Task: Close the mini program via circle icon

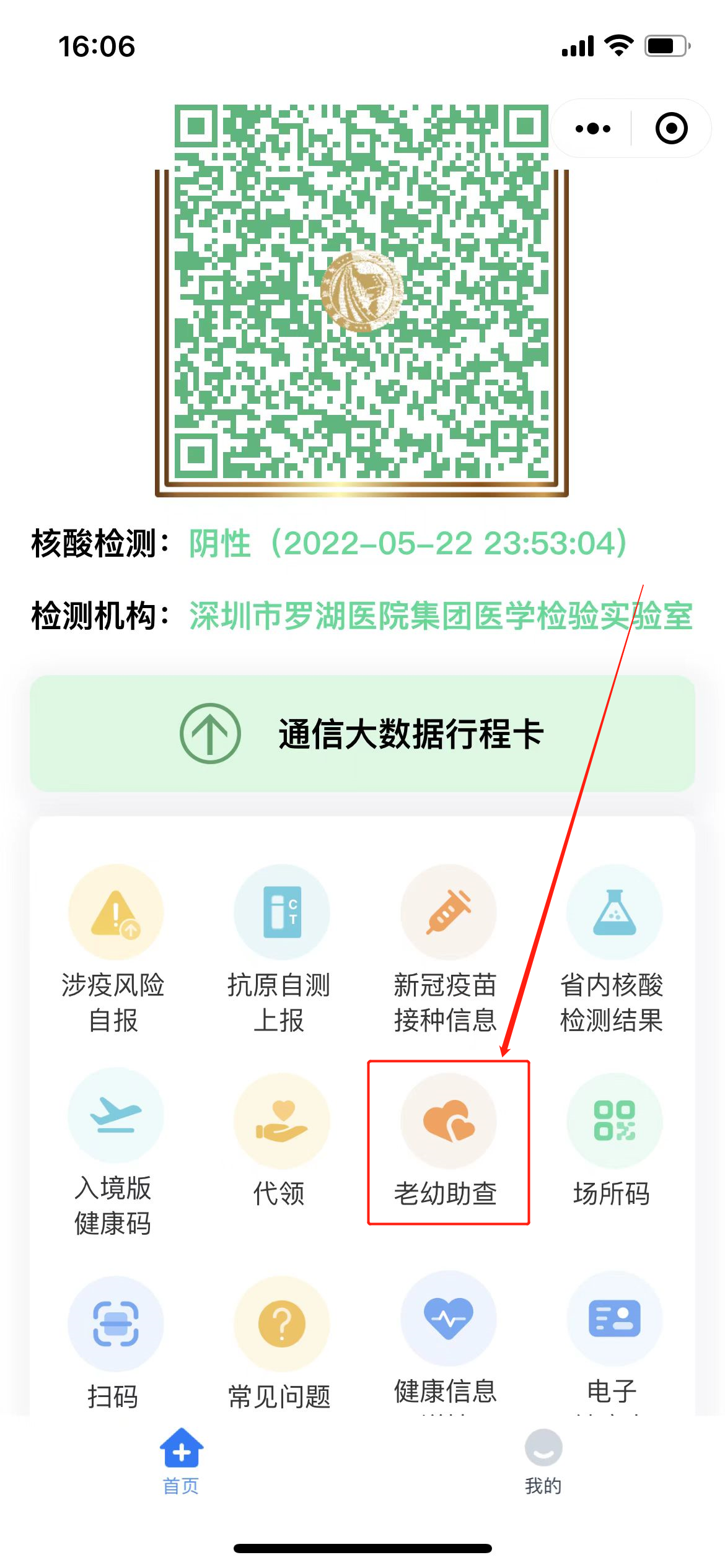Action: click(671, 129)
